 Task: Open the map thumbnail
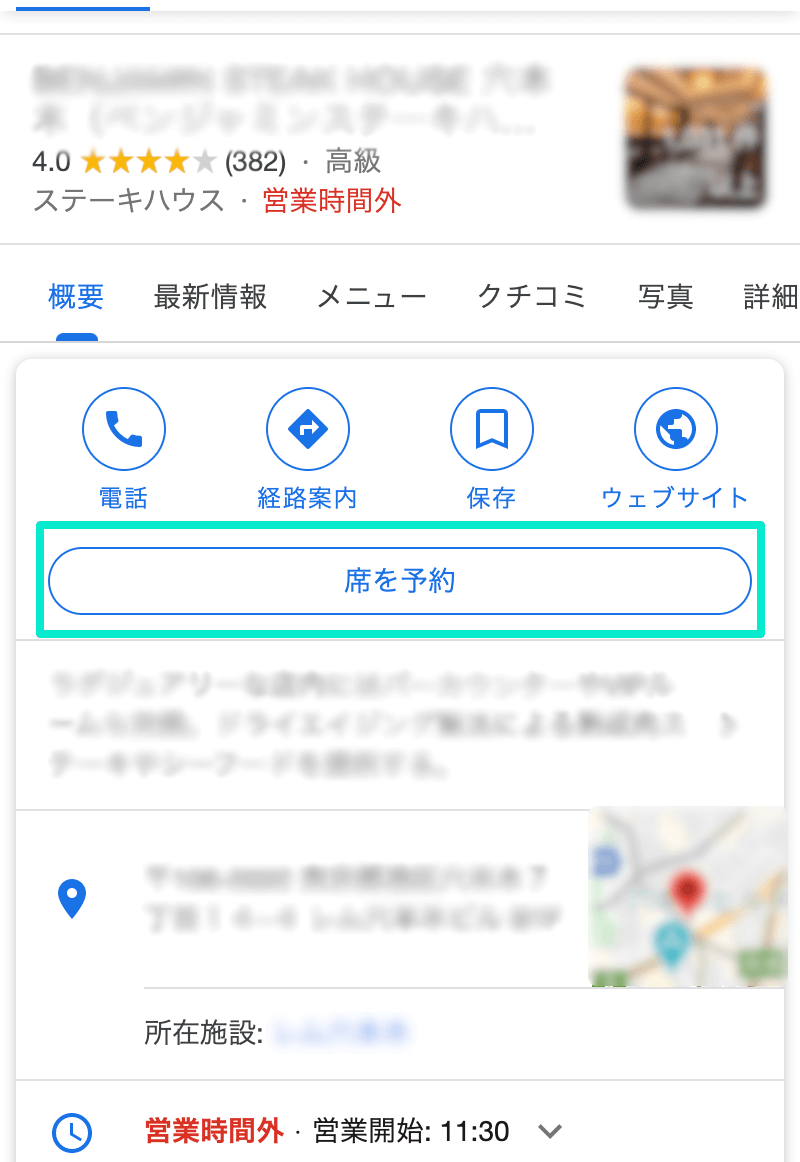(x=688, y=897)
